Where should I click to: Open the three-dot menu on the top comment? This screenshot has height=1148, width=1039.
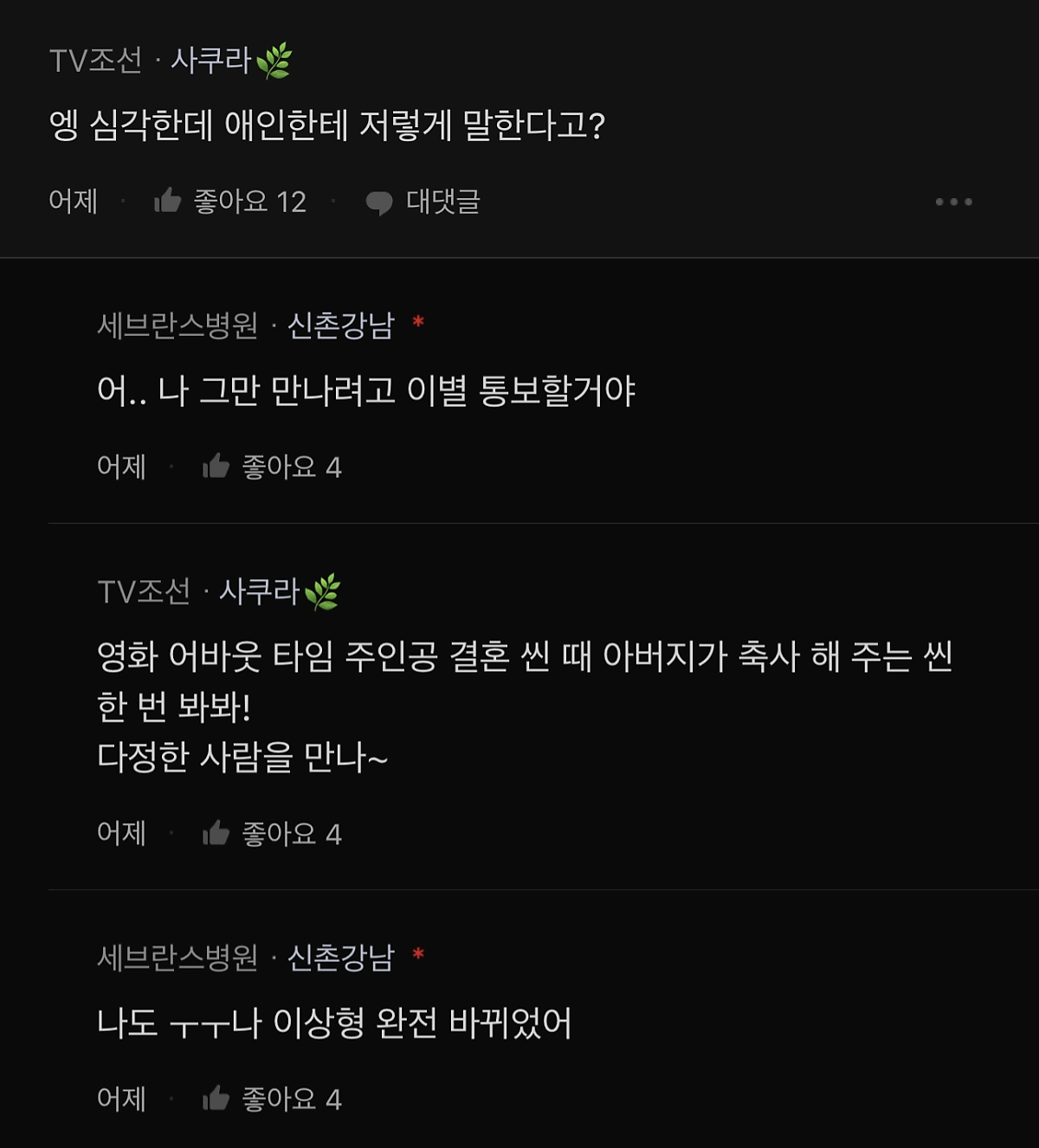pos(953,202)
